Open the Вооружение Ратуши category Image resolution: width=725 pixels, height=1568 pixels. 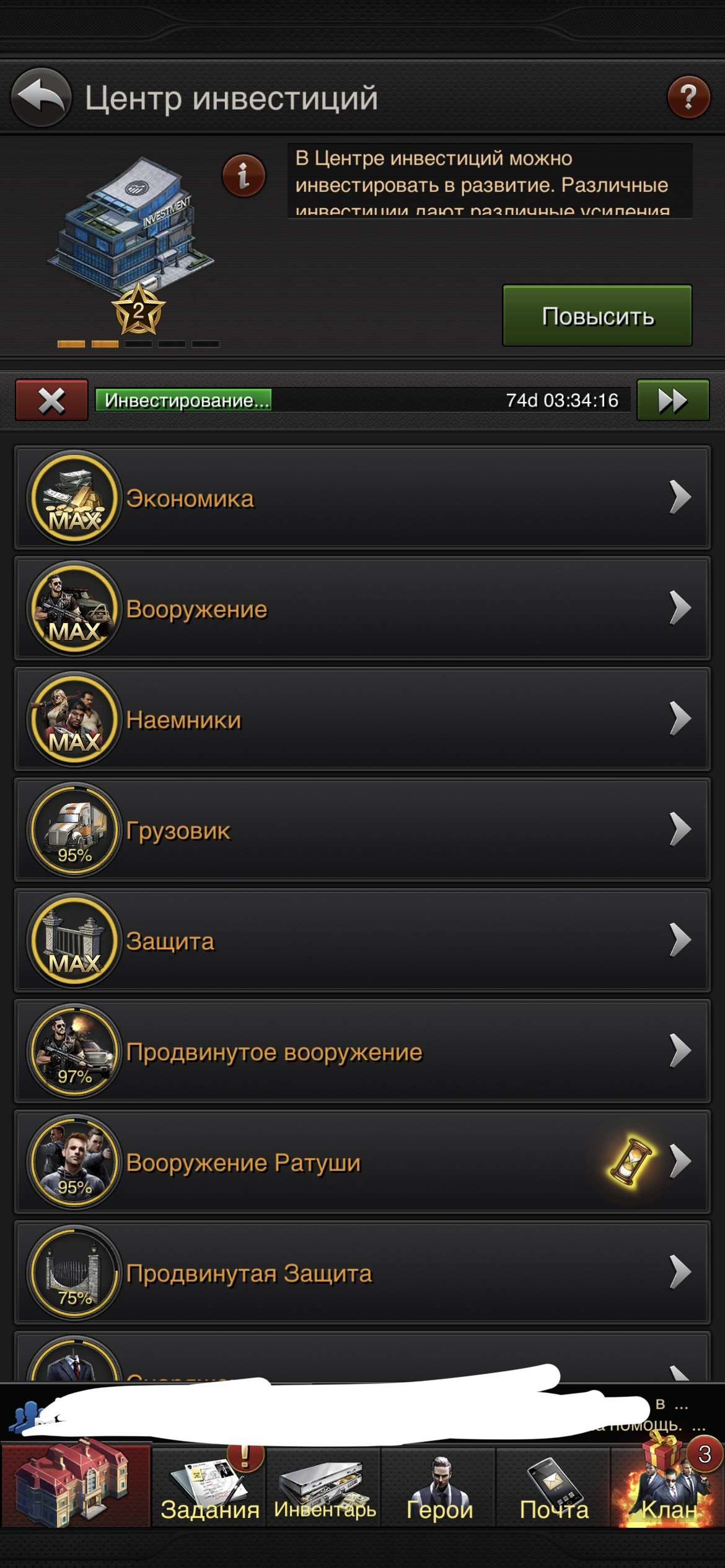(362, 1162)
